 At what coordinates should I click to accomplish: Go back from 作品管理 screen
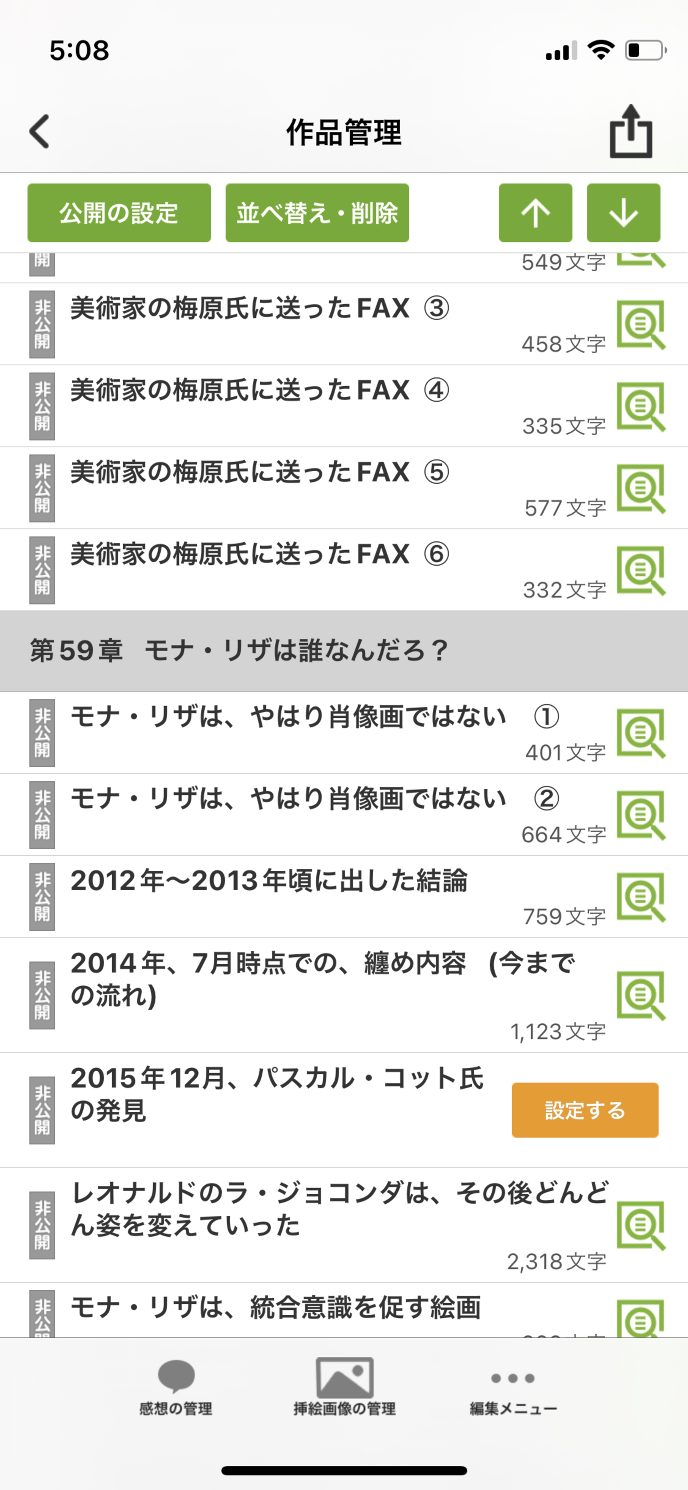tap(39, 132)
